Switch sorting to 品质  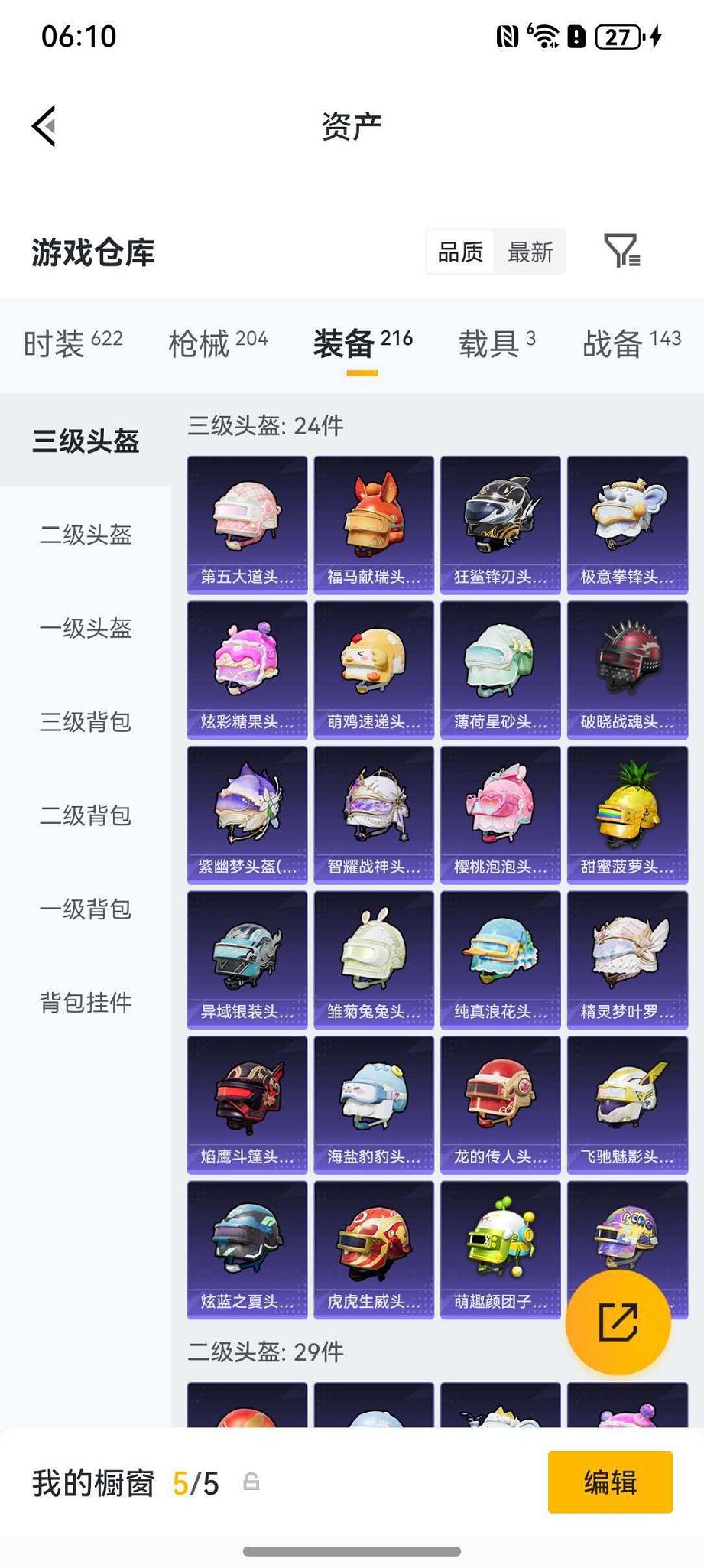[459, 252]
